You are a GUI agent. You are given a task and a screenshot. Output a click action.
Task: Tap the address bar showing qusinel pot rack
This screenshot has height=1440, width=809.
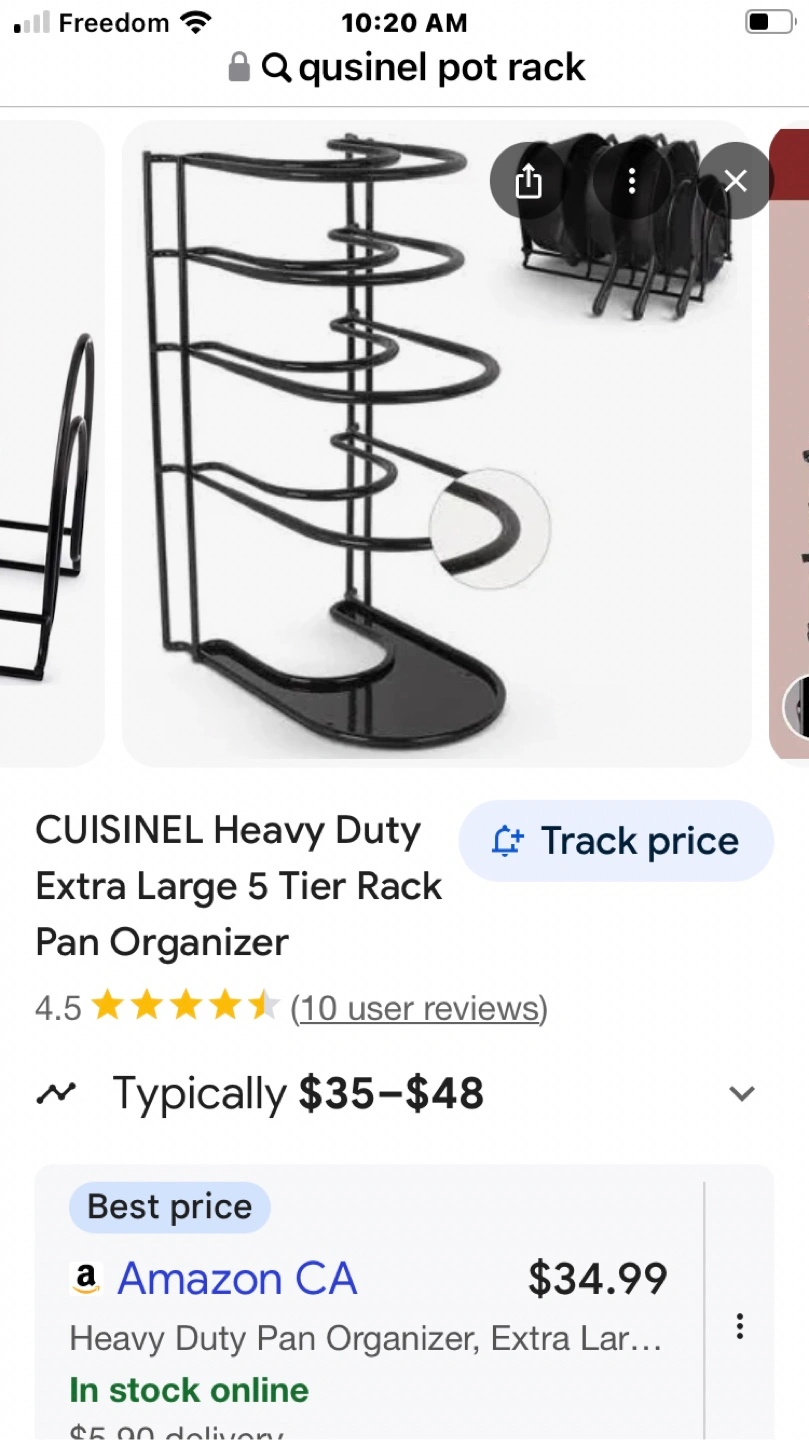click(x=406, y=68)
